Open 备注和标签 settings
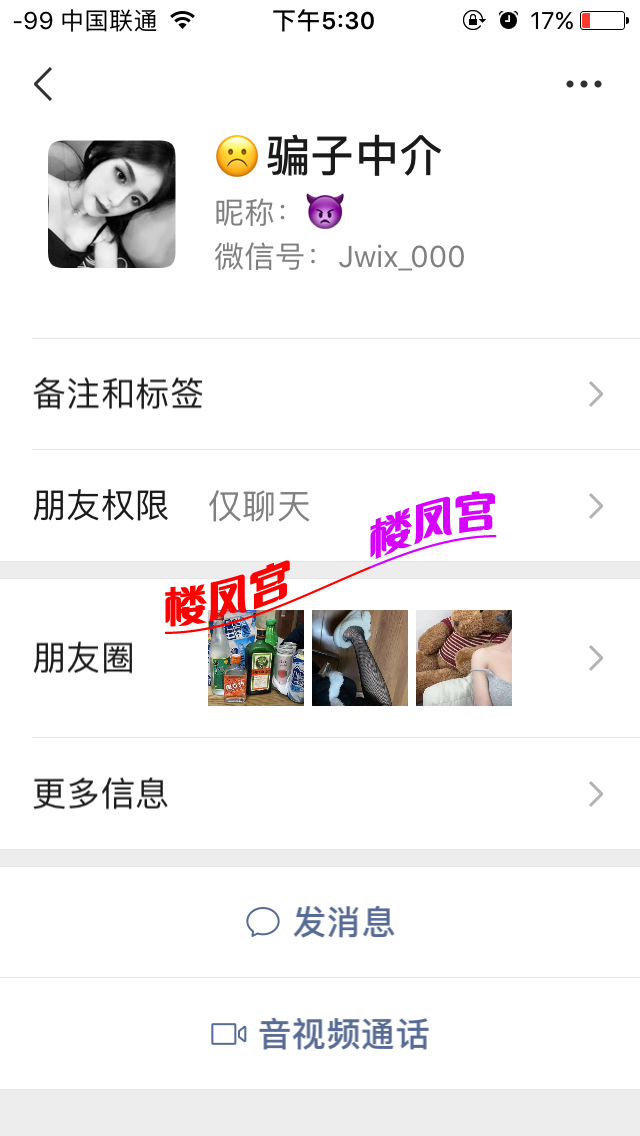640x1136 pixels. (x=320, y=394)
